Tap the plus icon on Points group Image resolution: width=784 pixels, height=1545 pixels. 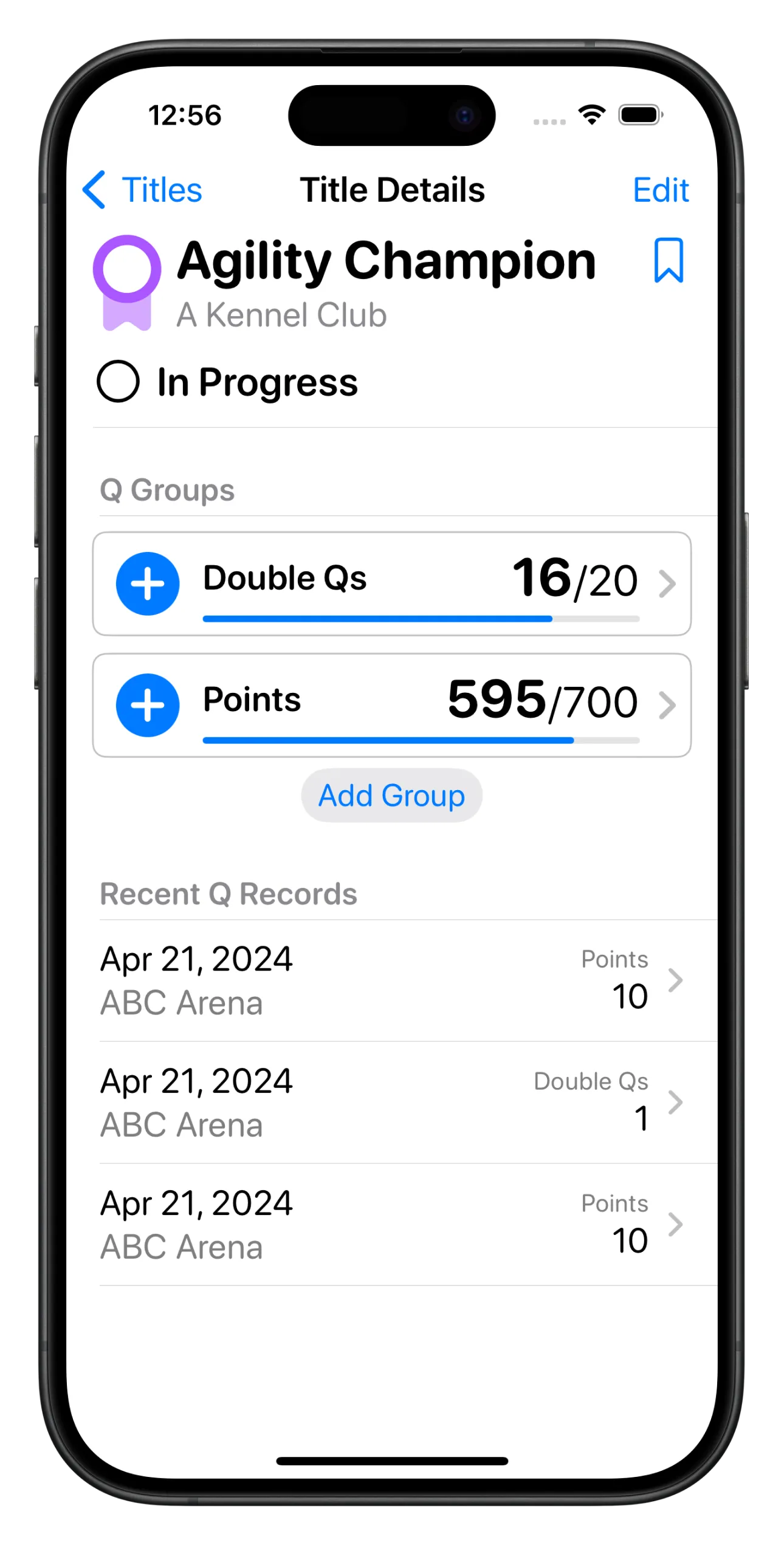point(148,704)
